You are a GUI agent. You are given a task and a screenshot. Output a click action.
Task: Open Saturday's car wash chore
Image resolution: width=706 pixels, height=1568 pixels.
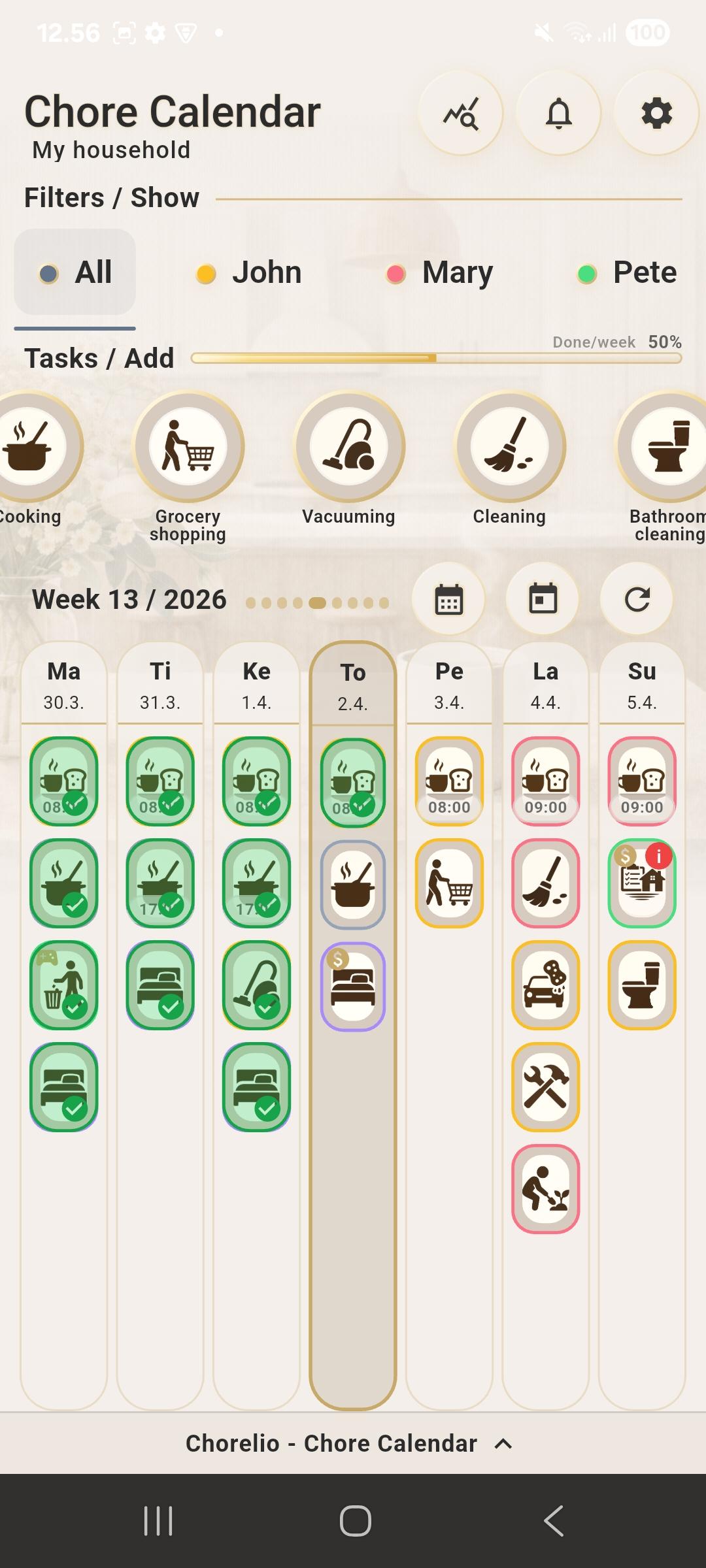click(546, 985)
